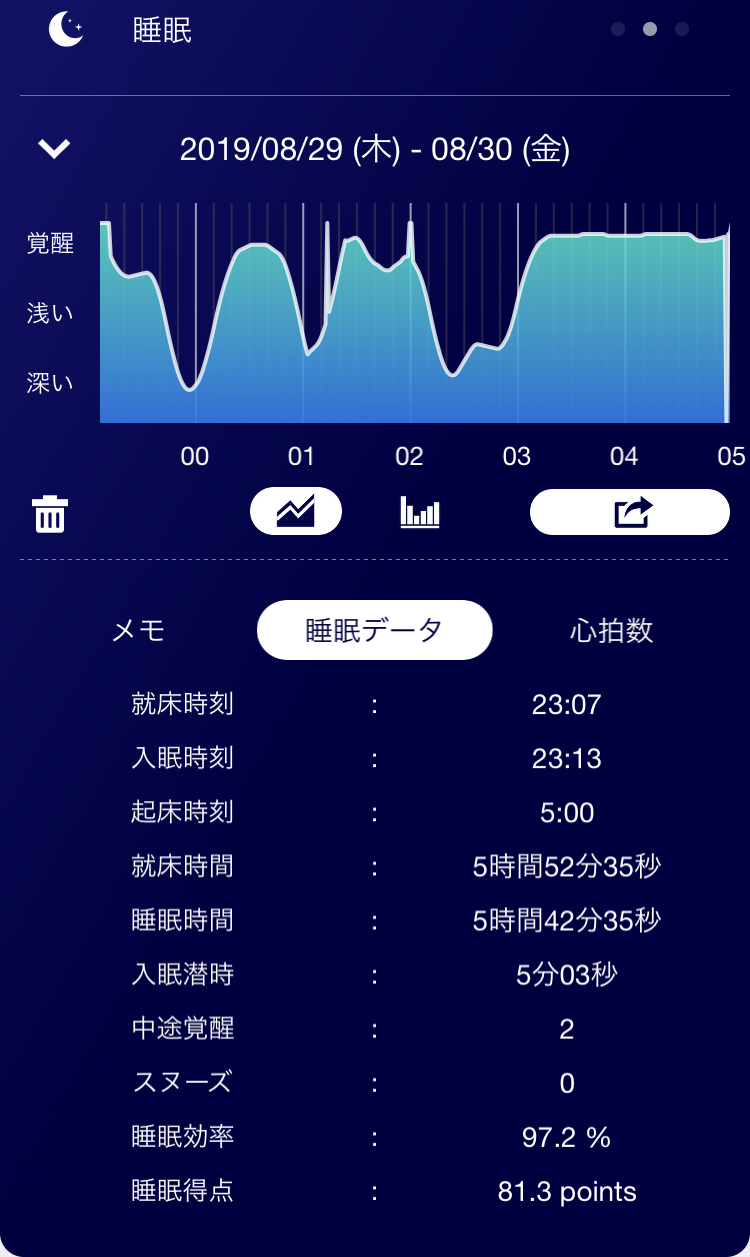
Task: Switch to the bar chart view
Action: [x=420, y=513]
